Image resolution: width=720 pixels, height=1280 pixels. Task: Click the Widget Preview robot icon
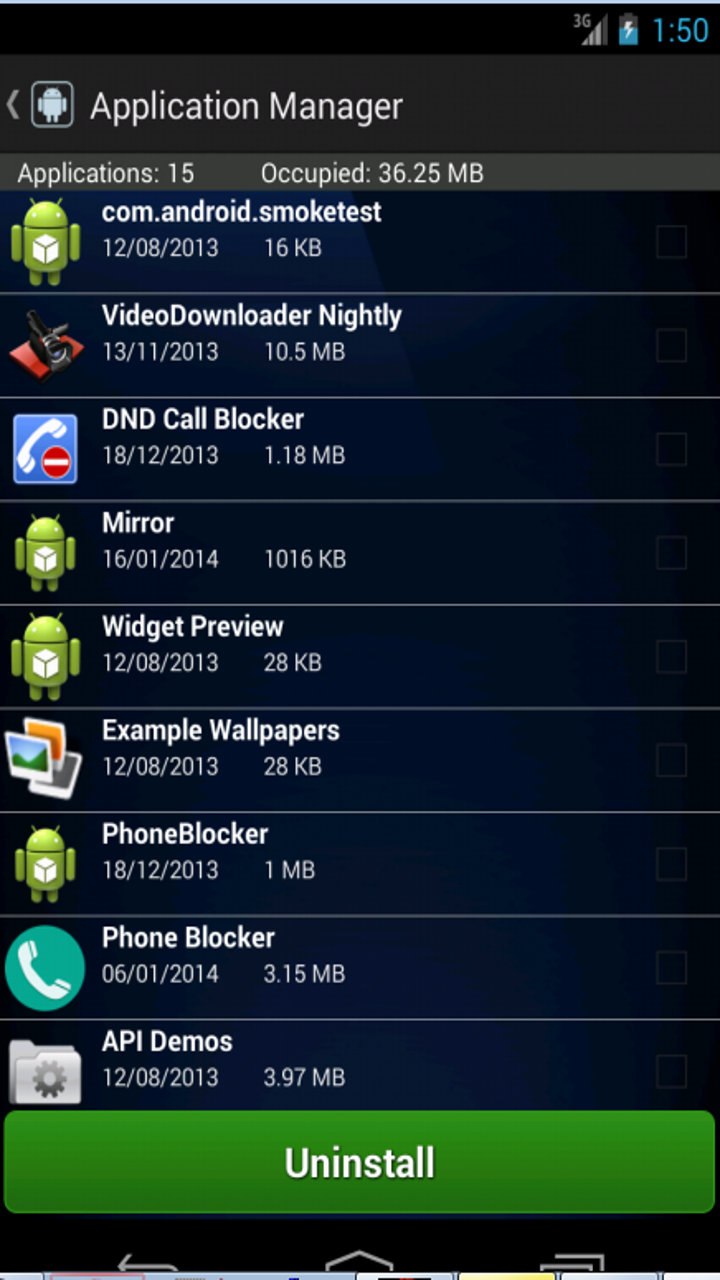point(45,655)
